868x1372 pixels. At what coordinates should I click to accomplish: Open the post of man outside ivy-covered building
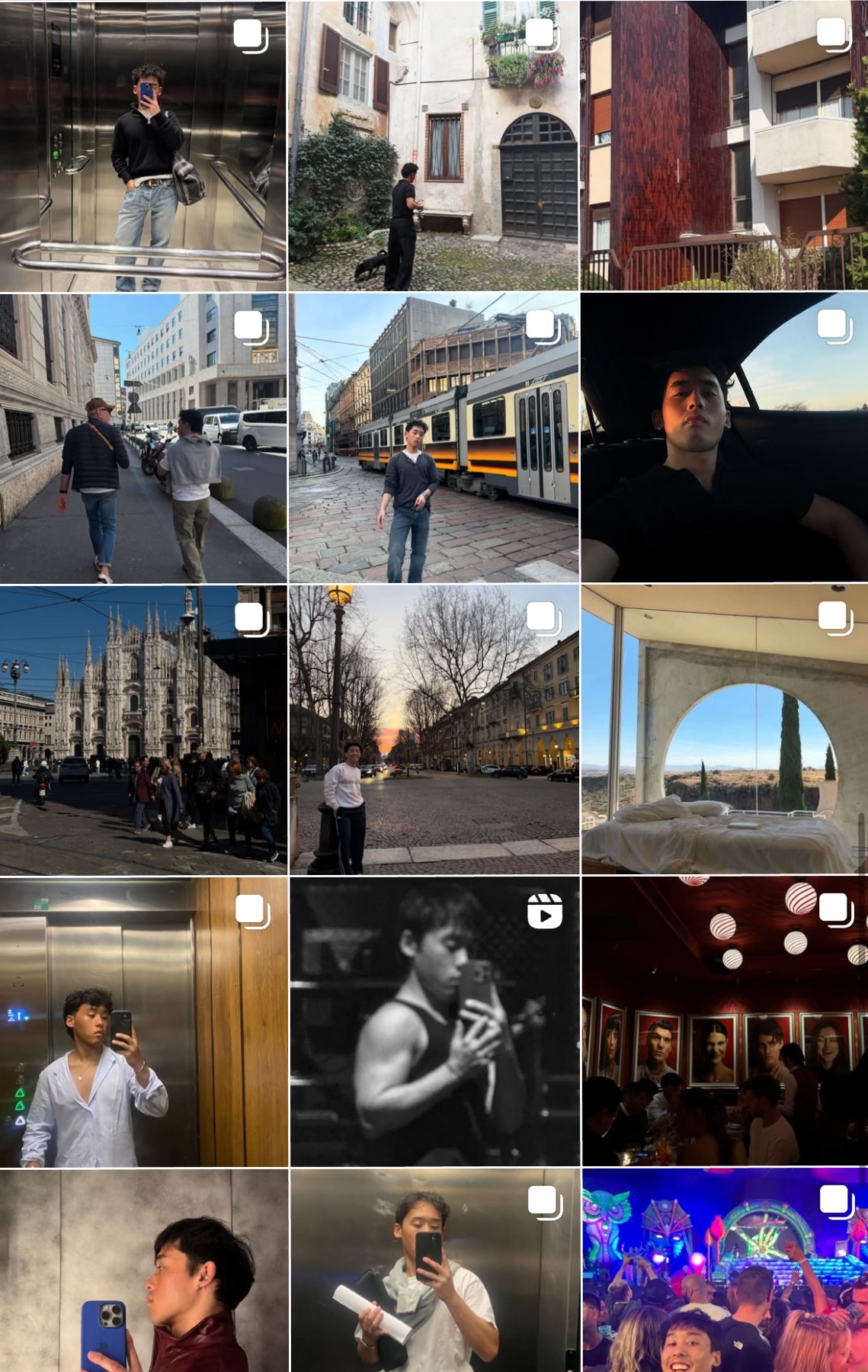tap(433, 146)
